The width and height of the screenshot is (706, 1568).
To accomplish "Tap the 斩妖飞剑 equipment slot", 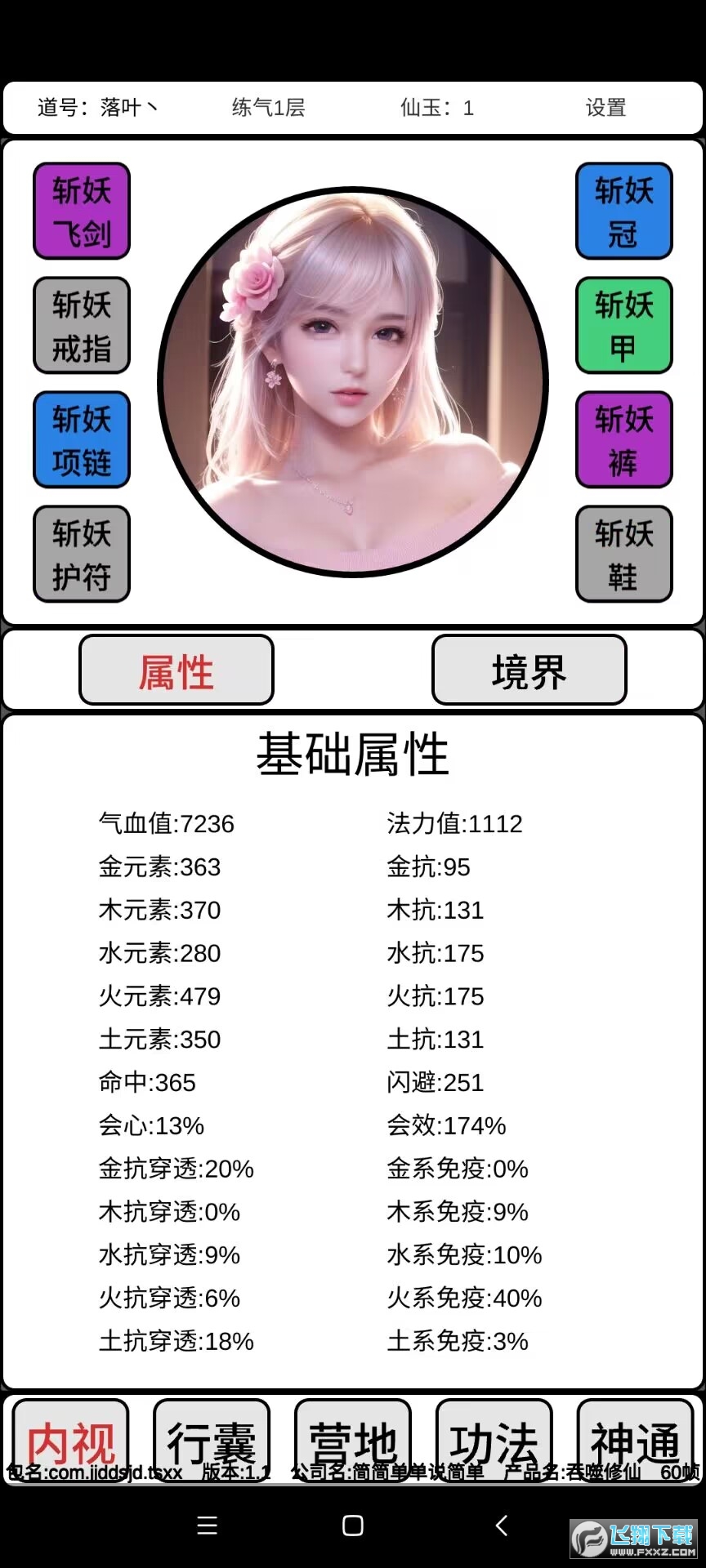I will 82,212.
